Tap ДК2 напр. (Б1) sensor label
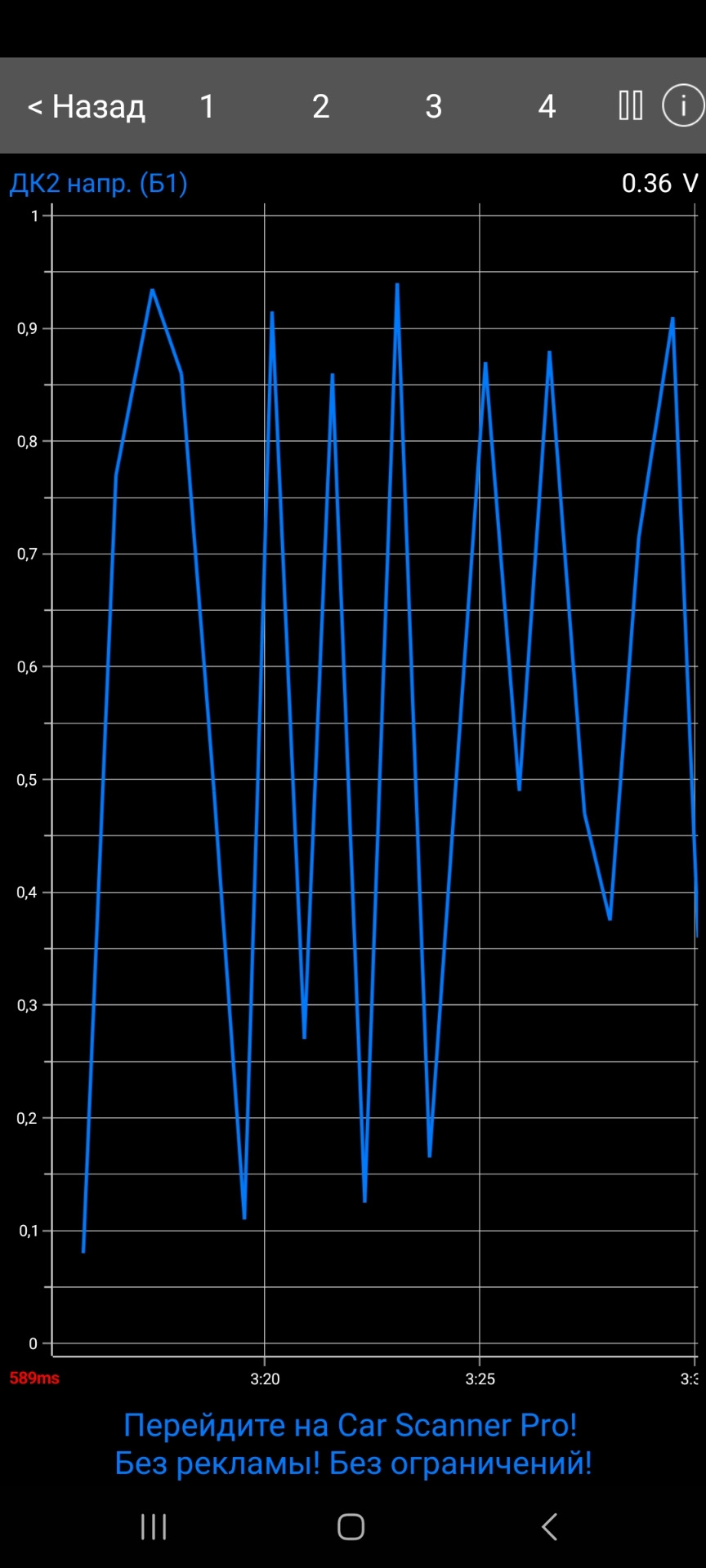 tap(98, 183)
